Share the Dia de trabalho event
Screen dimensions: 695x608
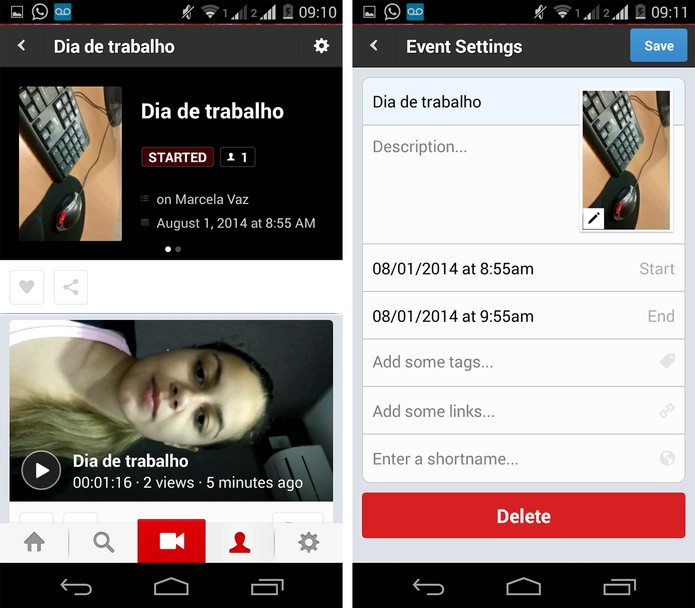coord(71,287)
